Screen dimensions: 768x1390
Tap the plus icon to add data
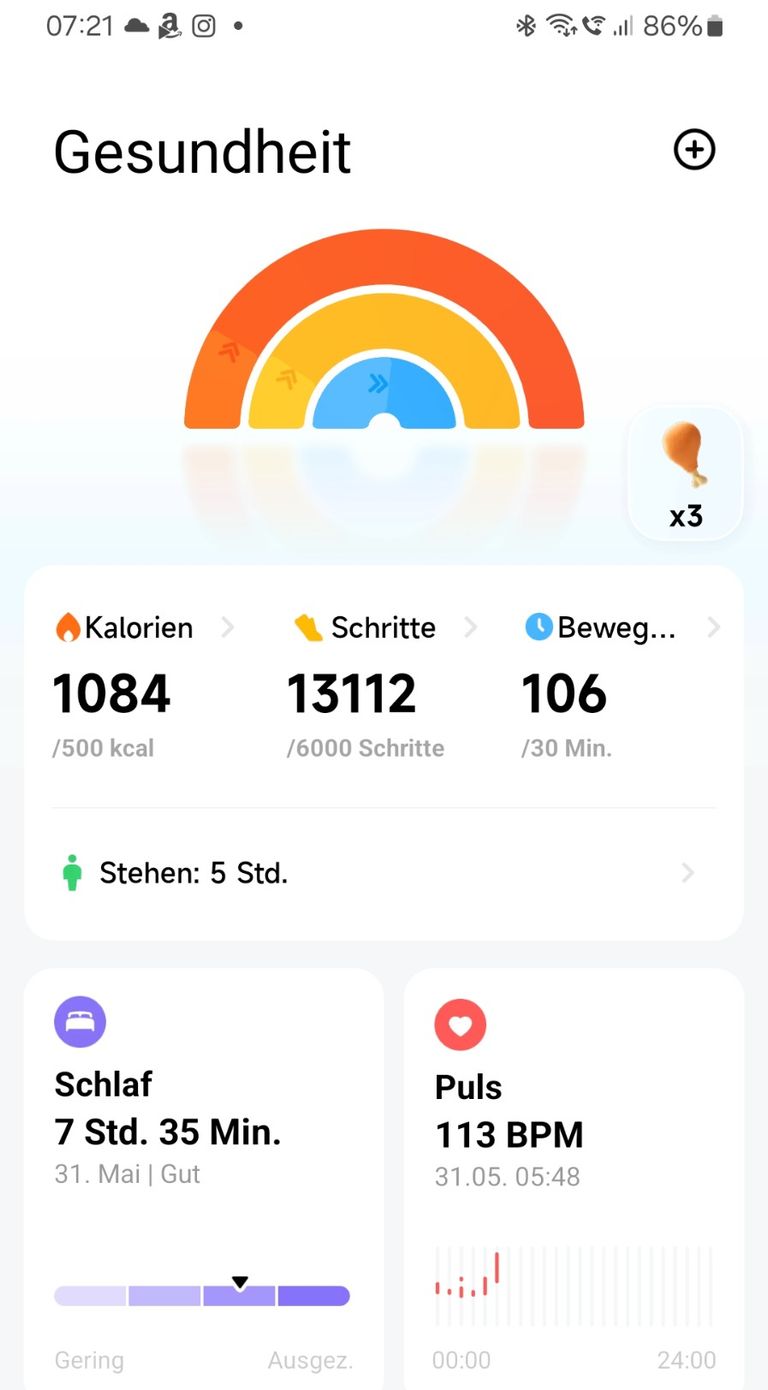point(694,150)
